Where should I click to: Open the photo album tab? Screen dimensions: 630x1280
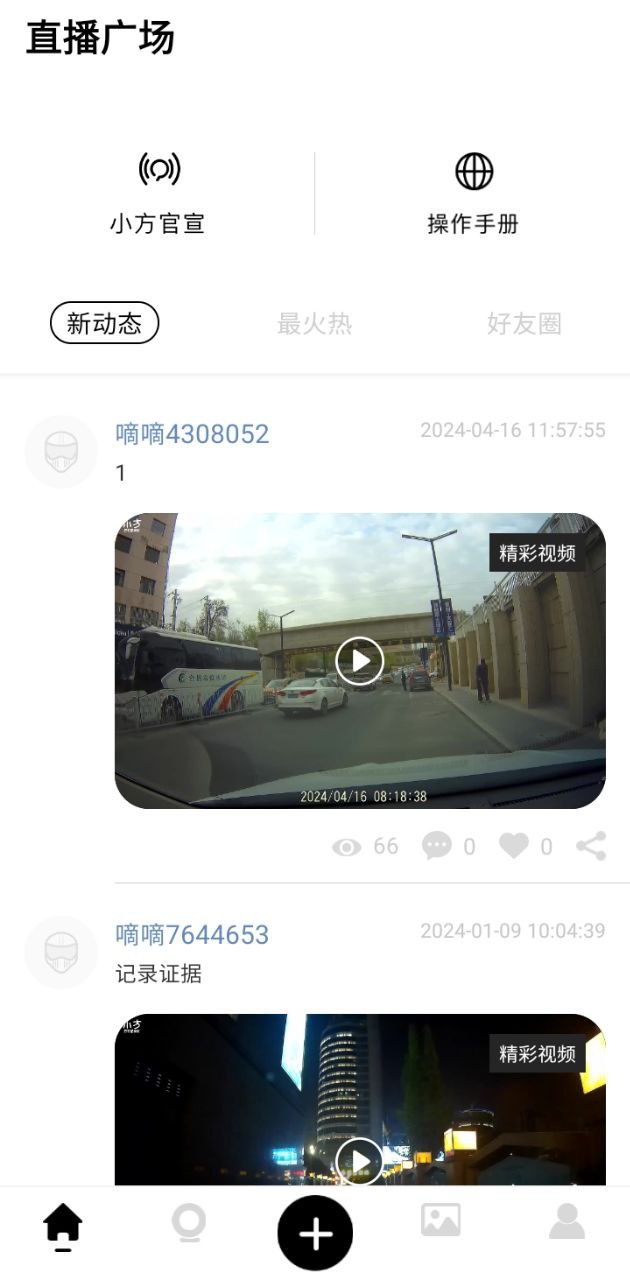point(440,1221)
